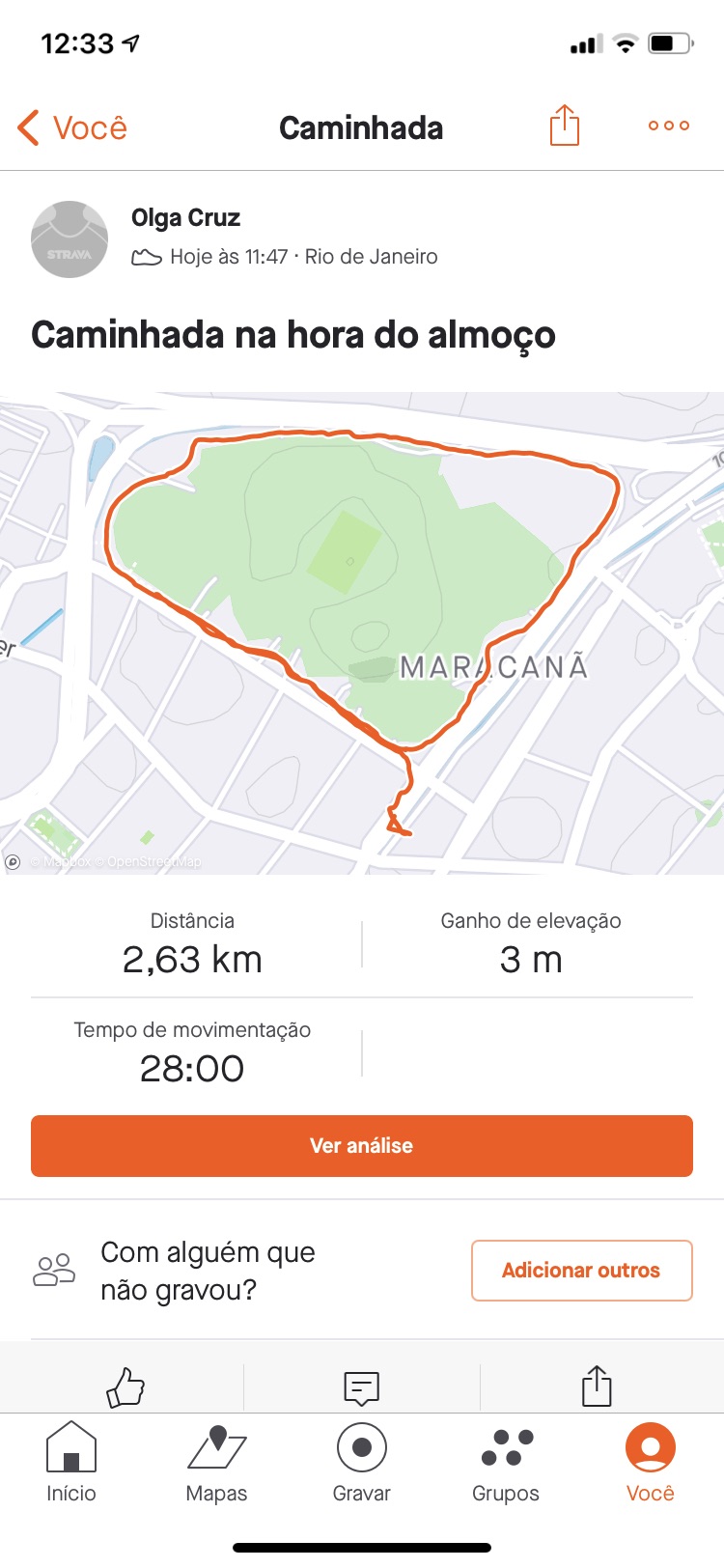Switch to the Grupos tab
This screenshot has height=1568, width=724.
pos(506,1462)
